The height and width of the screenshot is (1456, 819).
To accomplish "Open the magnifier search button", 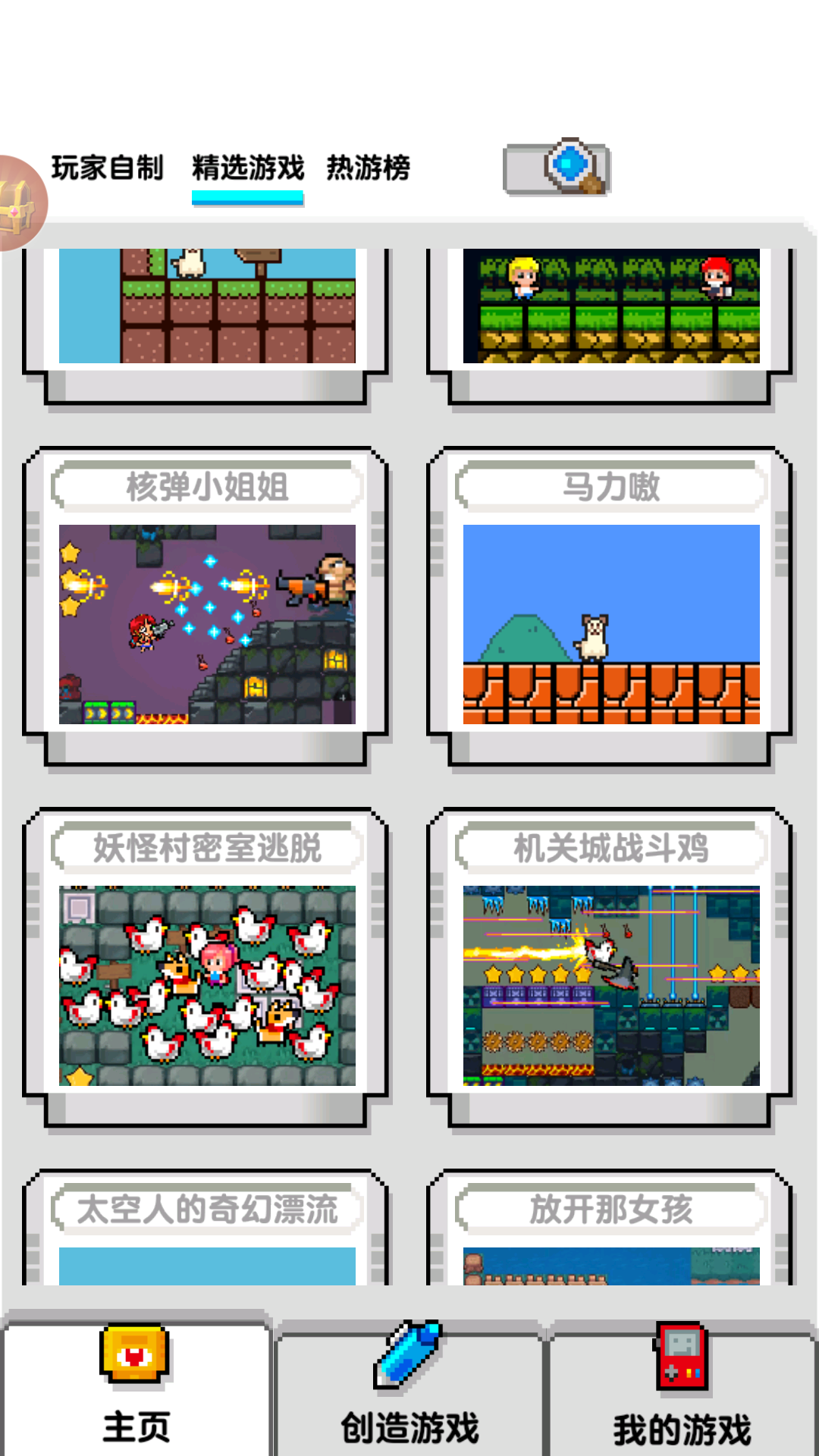I will click(x=557, y=168).
